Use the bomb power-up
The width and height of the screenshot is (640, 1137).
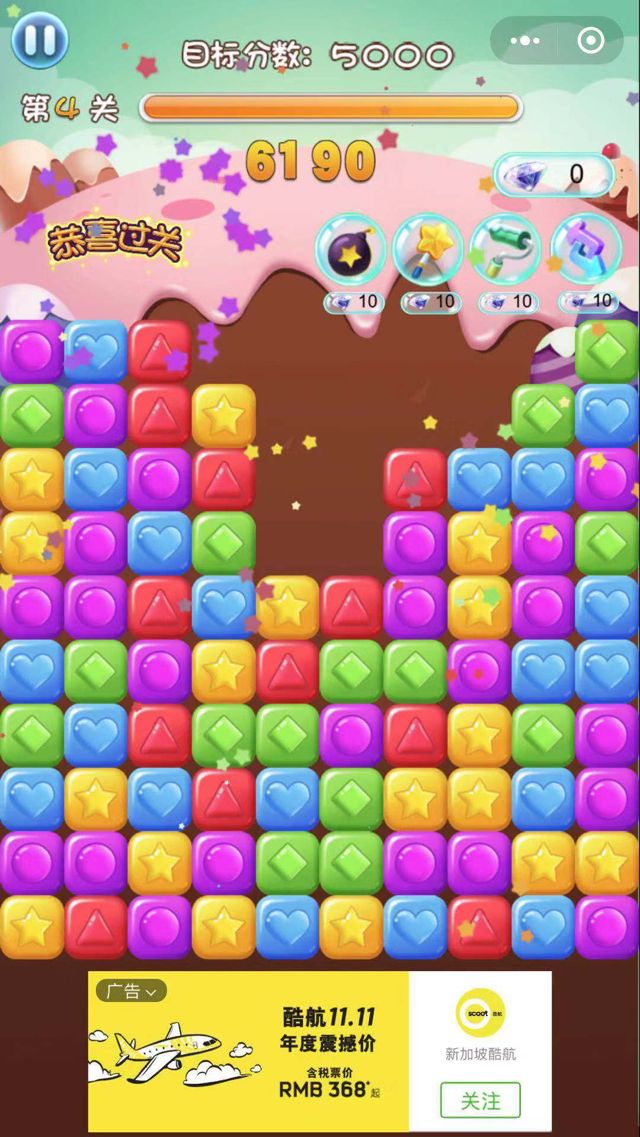click(x=350, y=250)
